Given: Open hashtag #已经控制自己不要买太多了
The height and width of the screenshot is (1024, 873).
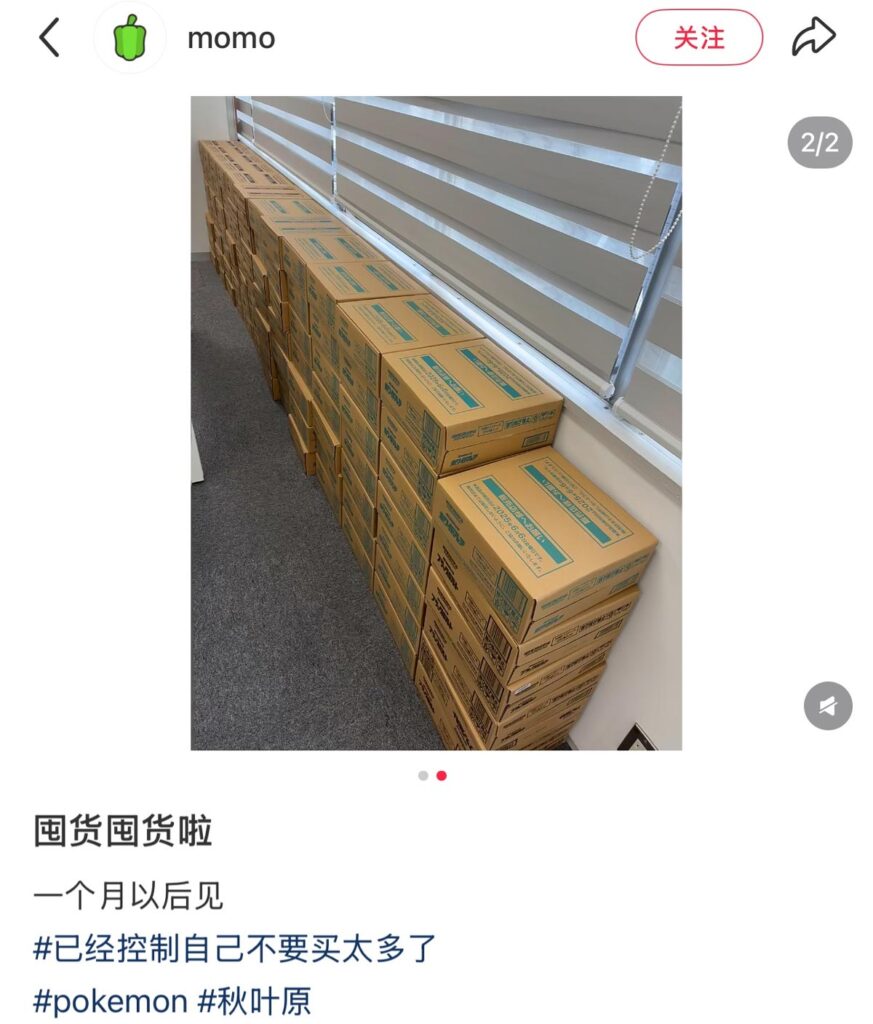Looking at the screenshot, I should tap(235, 948).
